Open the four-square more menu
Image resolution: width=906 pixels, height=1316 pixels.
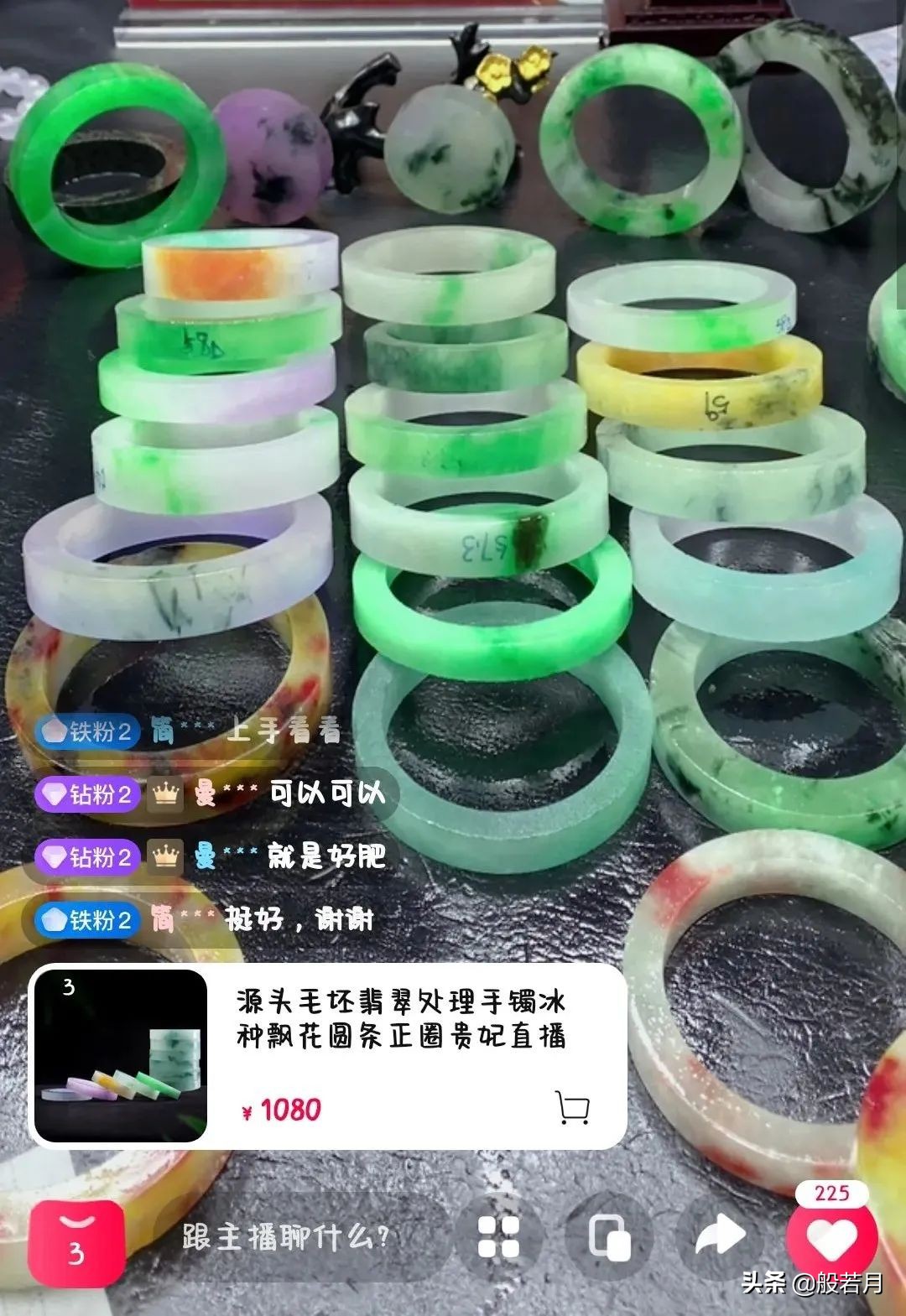(x=498, y=1237)
